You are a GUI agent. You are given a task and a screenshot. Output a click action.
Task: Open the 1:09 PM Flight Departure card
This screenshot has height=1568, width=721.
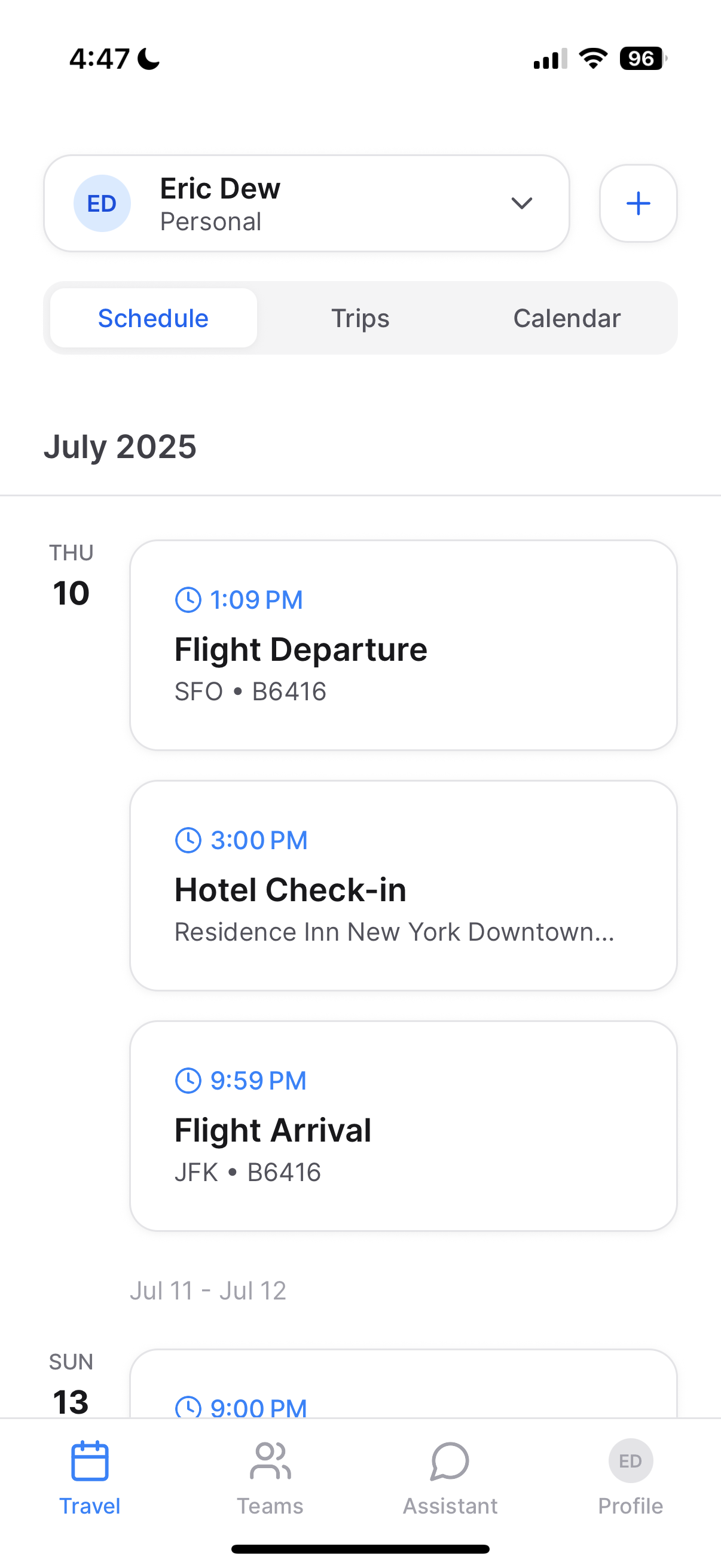[403, 645]
